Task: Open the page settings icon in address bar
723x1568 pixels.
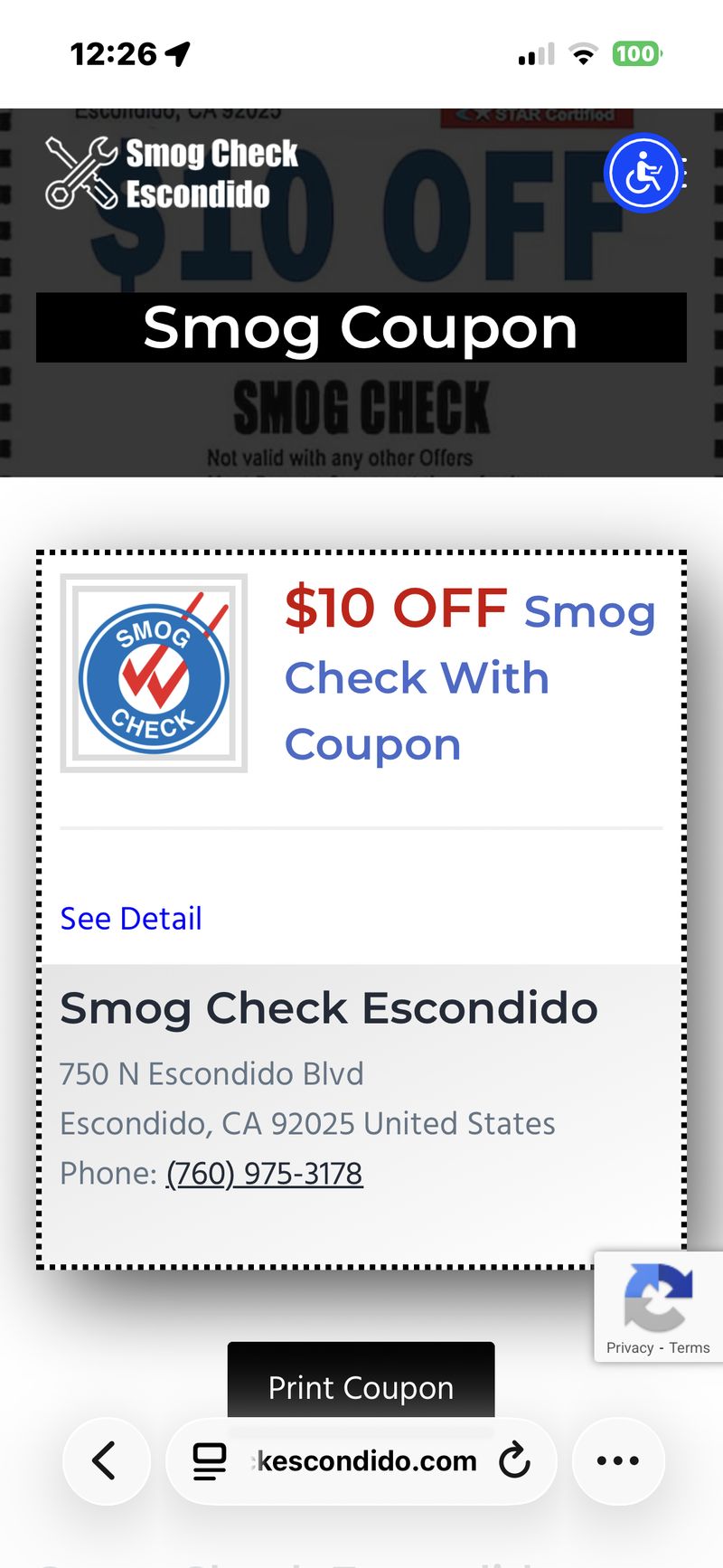Action: tap(210, 1460)
